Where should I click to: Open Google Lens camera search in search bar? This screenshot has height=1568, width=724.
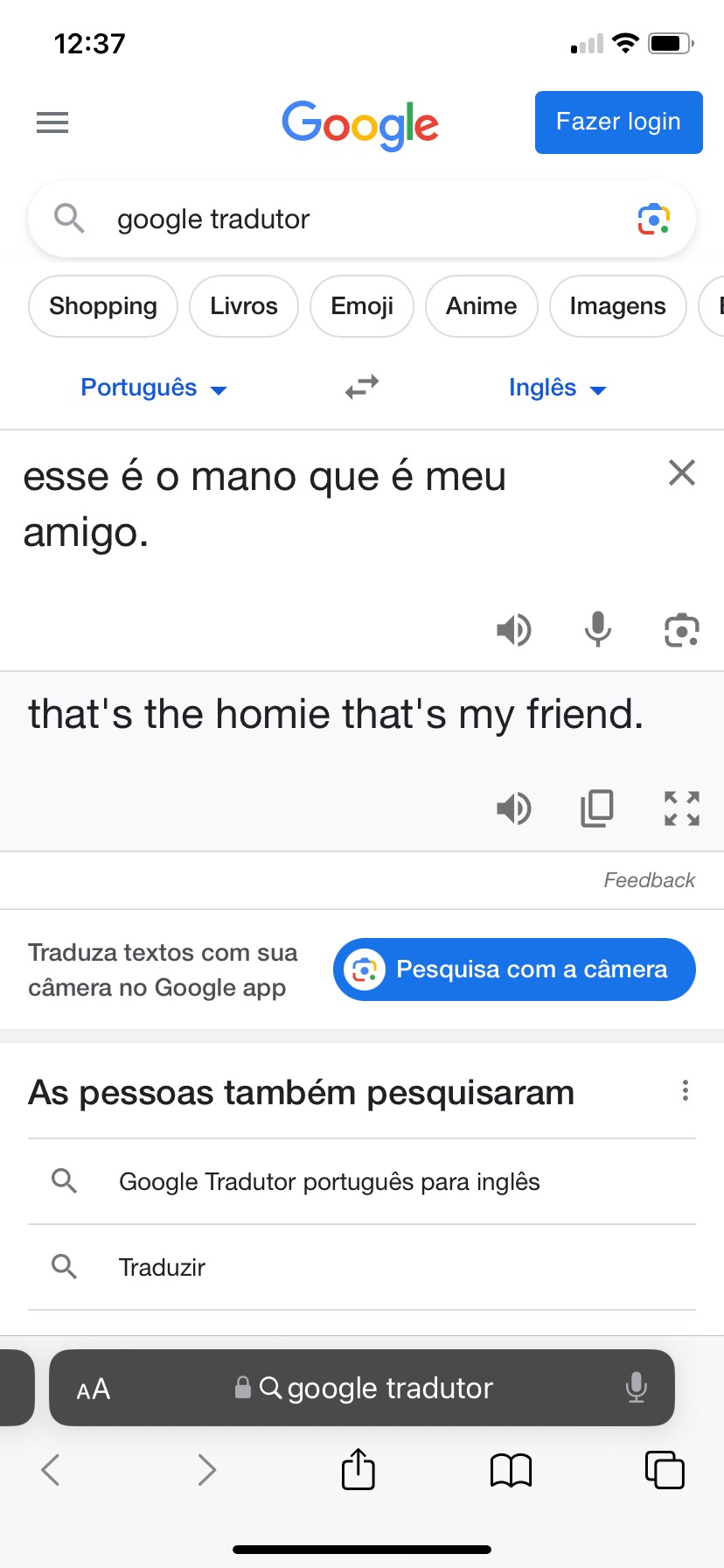[653, 219]
